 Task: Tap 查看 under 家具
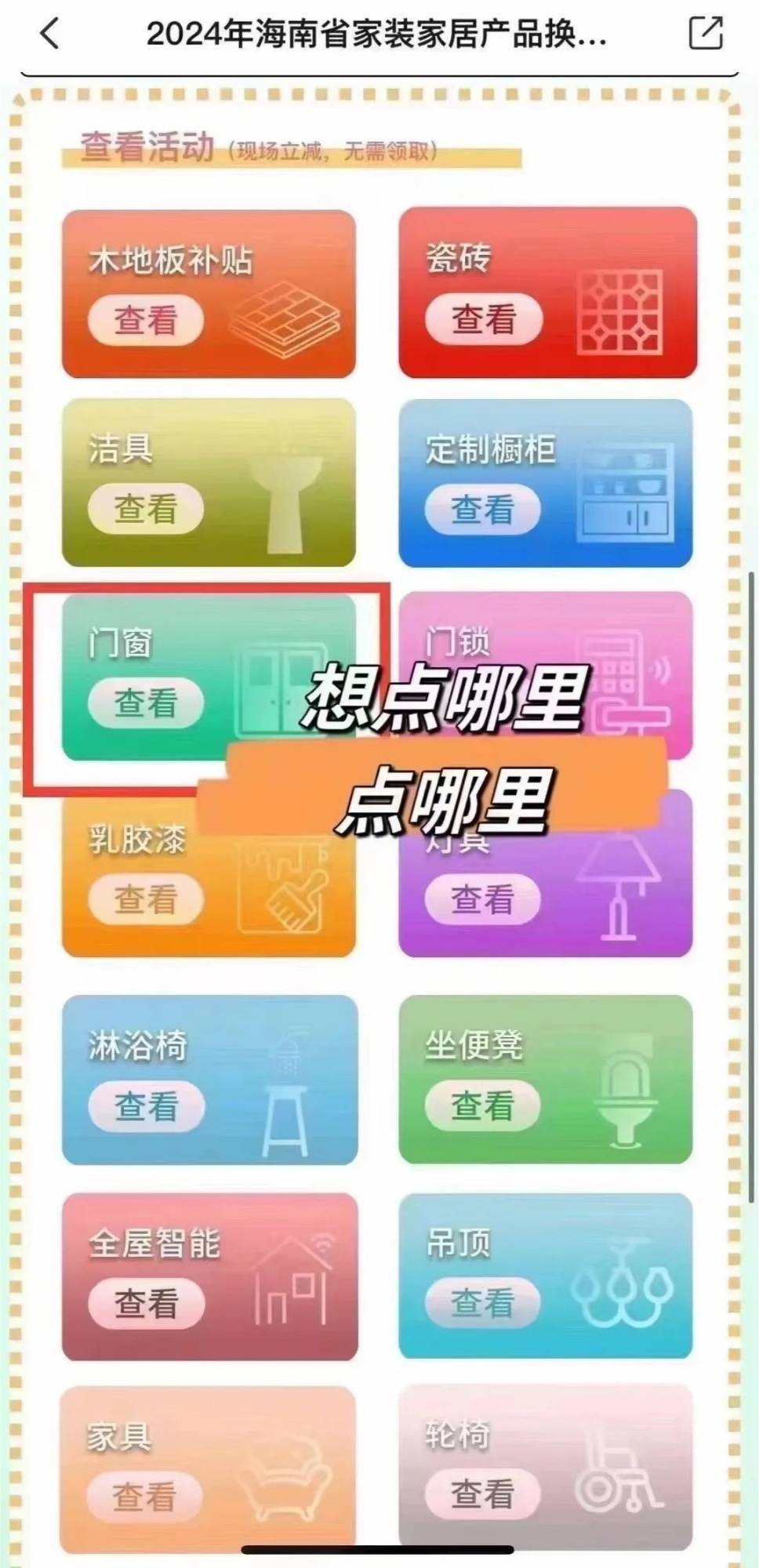pyautogui.click(x=144, y=1496)
